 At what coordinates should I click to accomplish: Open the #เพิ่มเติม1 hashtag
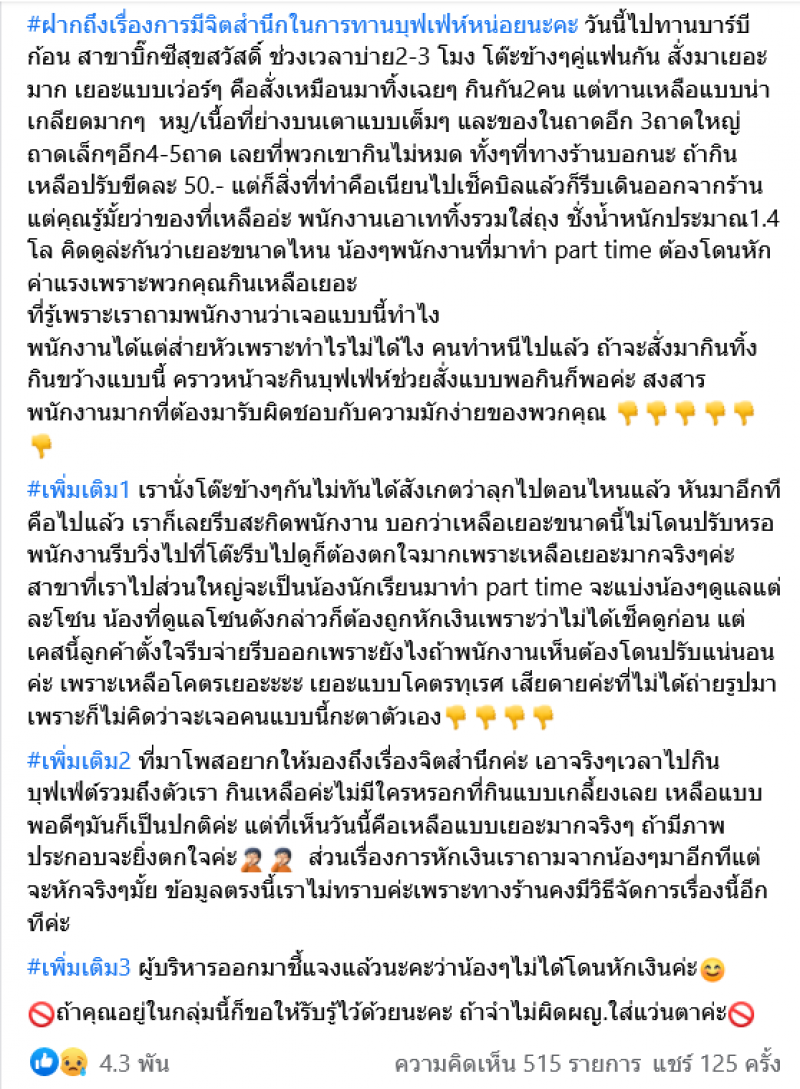(x=80, y=490)
